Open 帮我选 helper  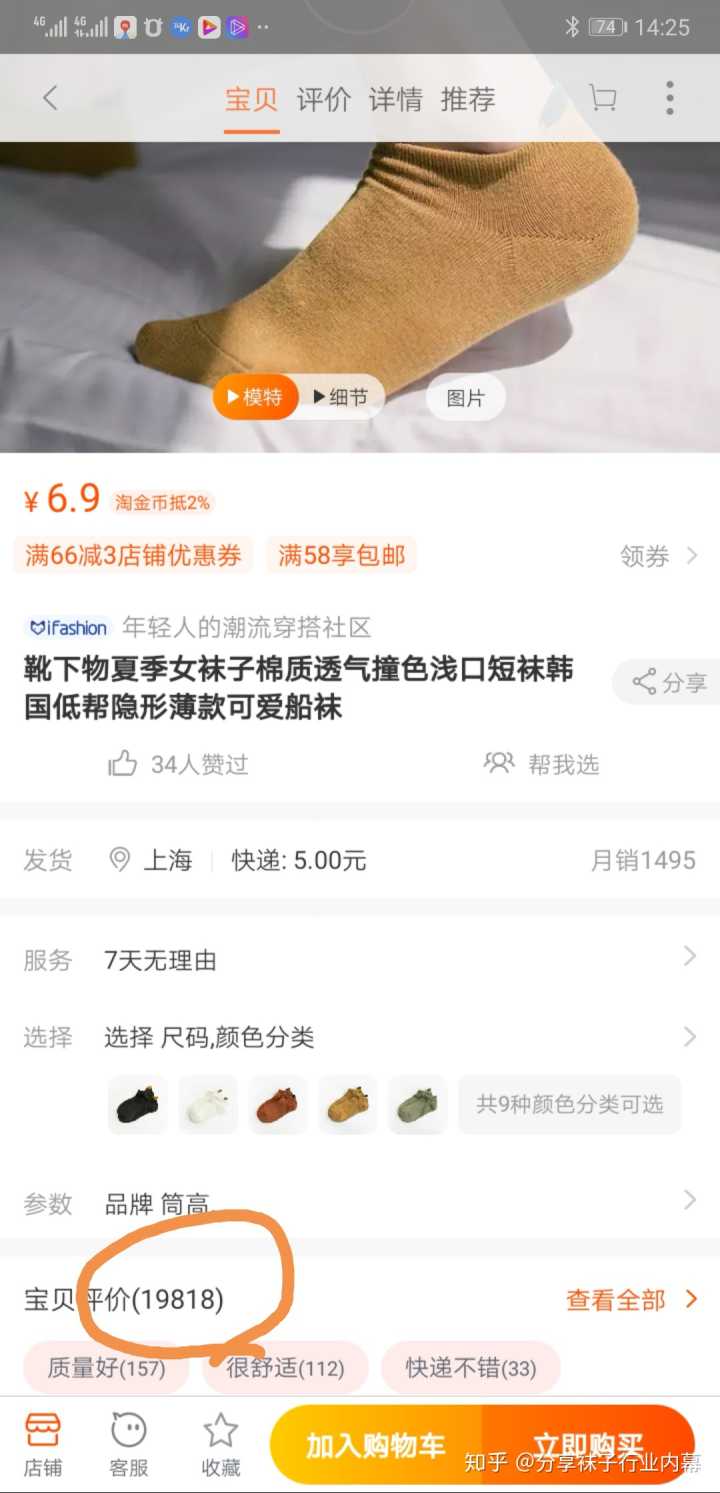[x=542, y=764]
